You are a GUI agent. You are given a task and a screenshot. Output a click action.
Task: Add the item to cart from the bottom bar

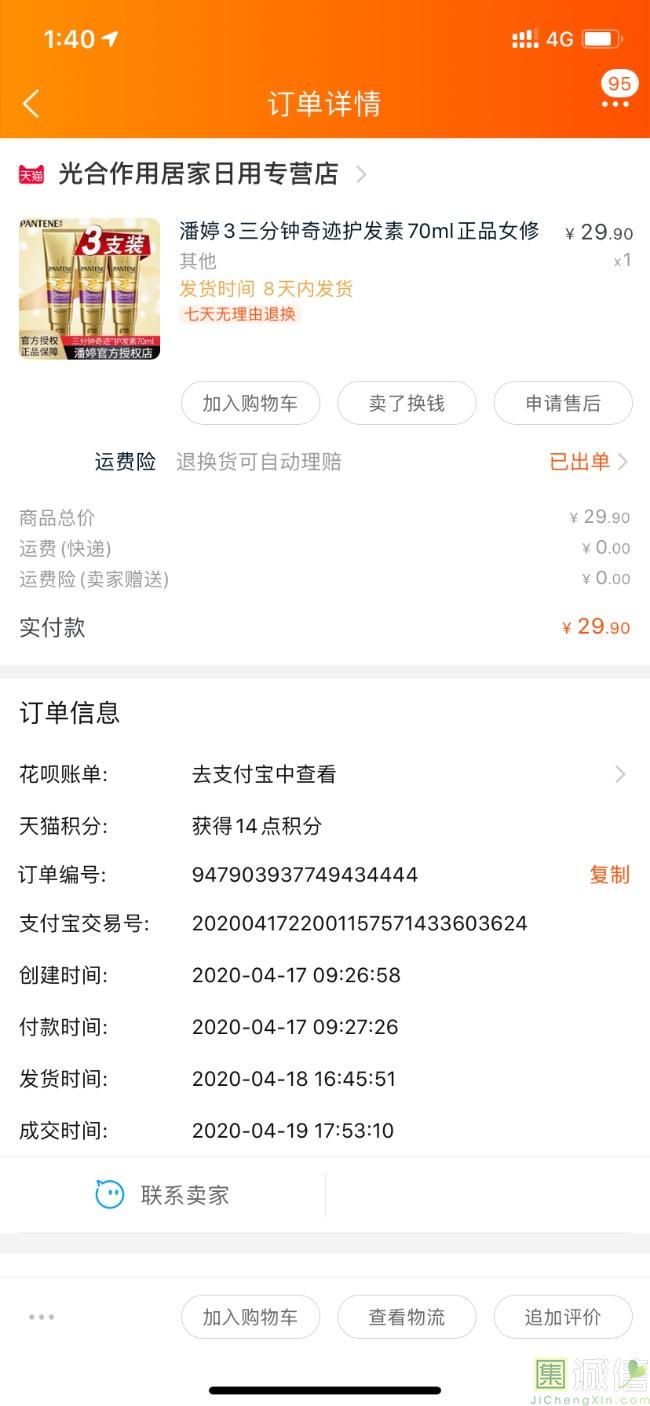250,1317
